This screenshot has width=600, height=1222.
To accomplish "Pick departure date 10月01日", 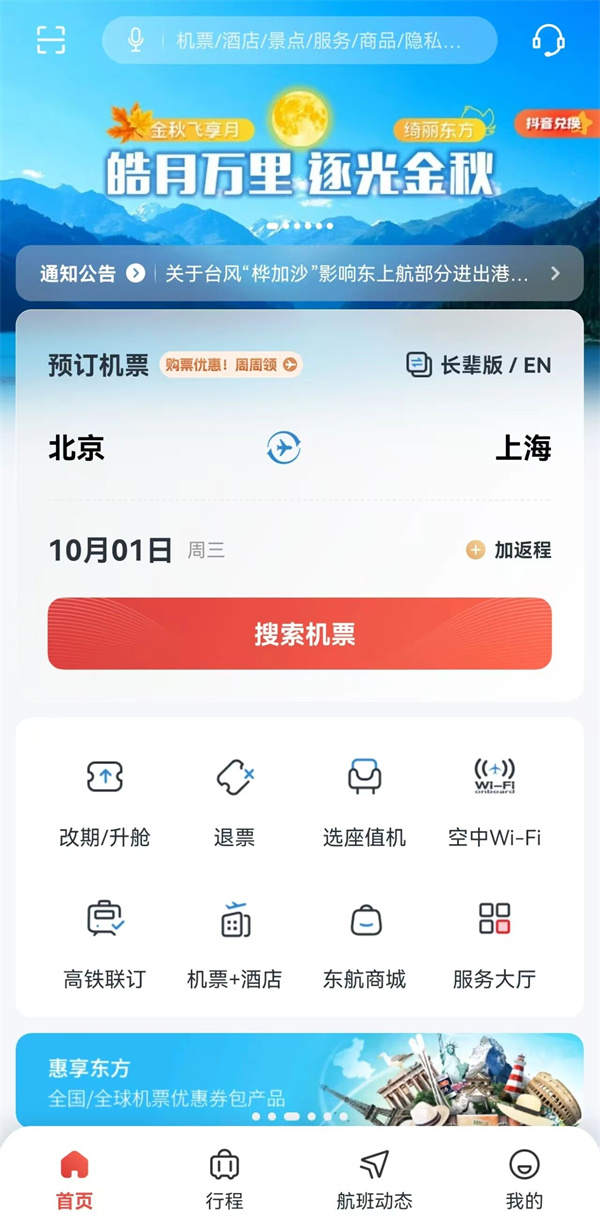I will tap(111, 550).
